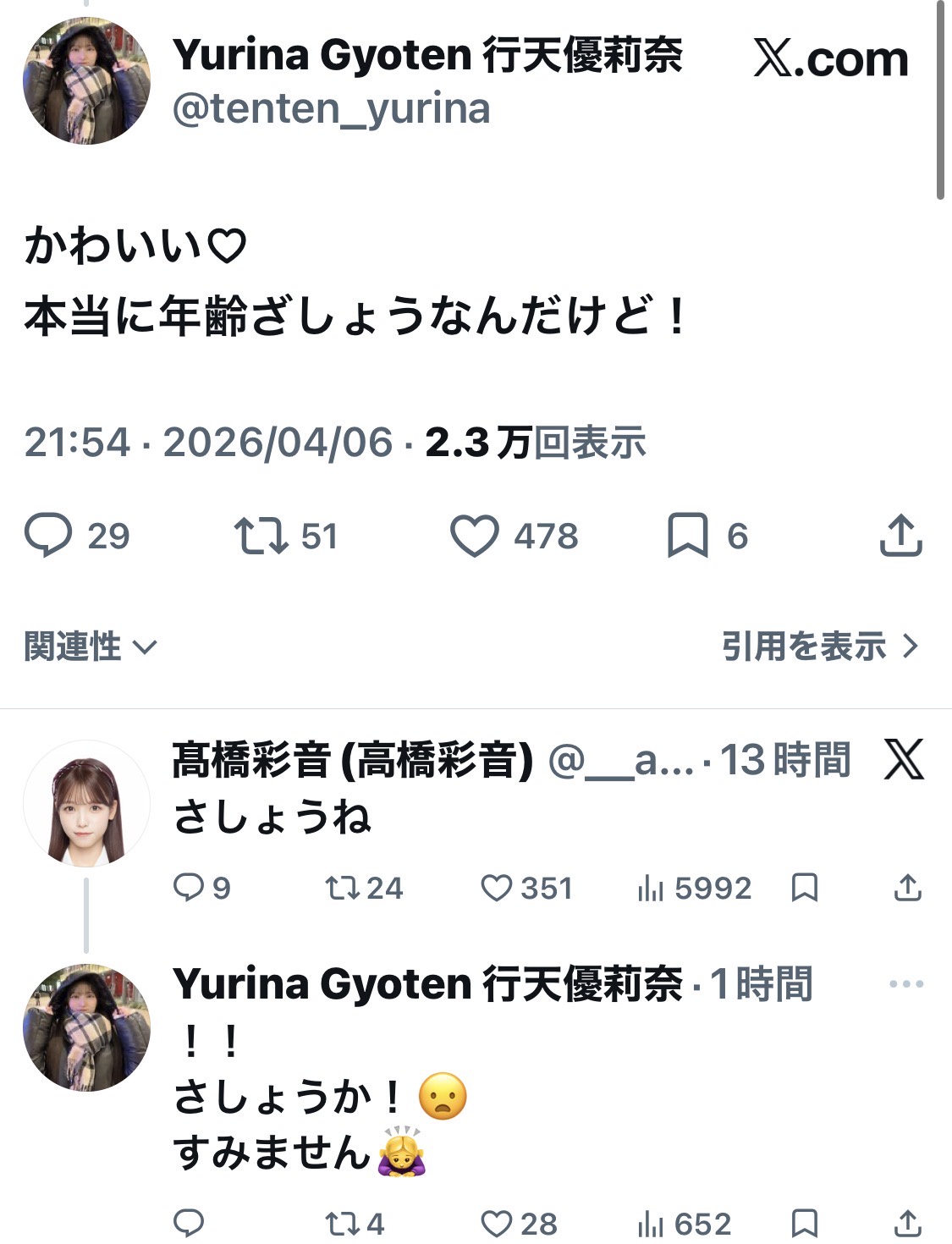Bookmark 髙橋彩音's さしょうね reply
952x1244 pixels.
click(x=804, y=888)
